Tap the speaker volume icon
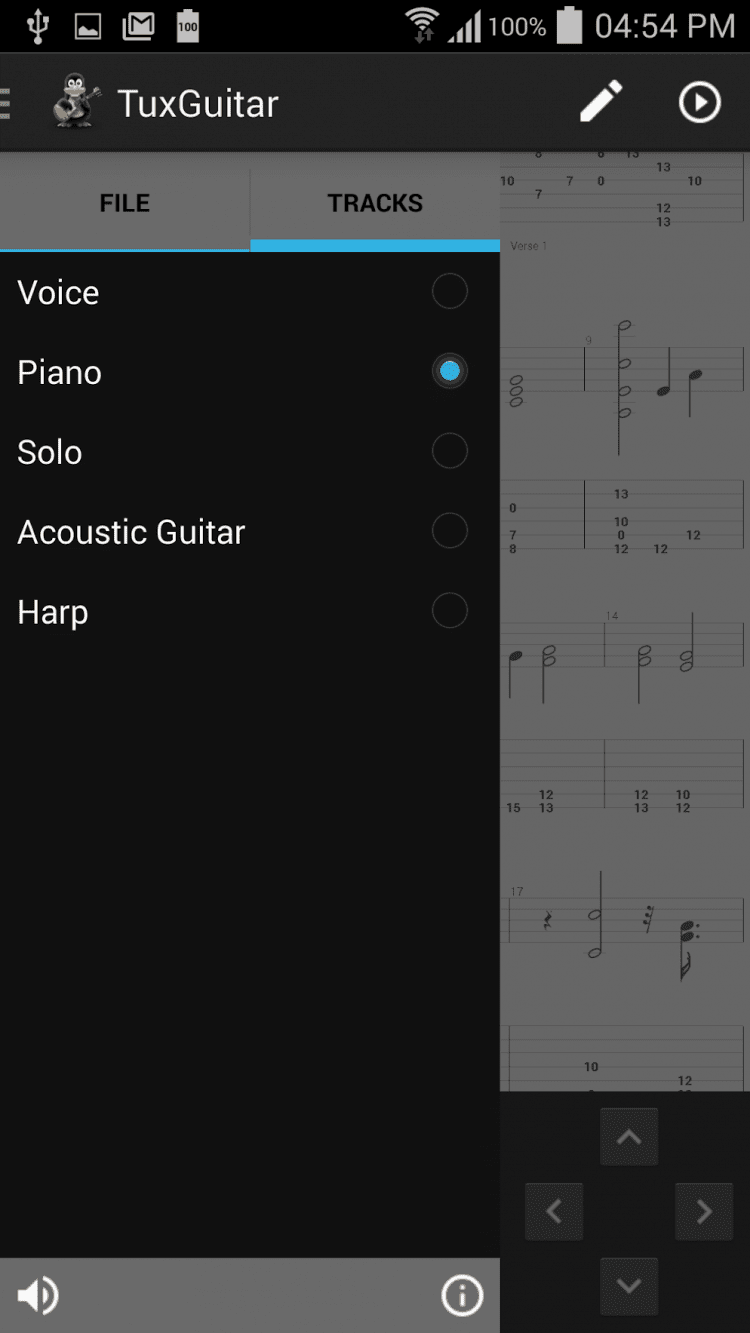This screenshot has height=1333, width=750. tap(38, 1296)
